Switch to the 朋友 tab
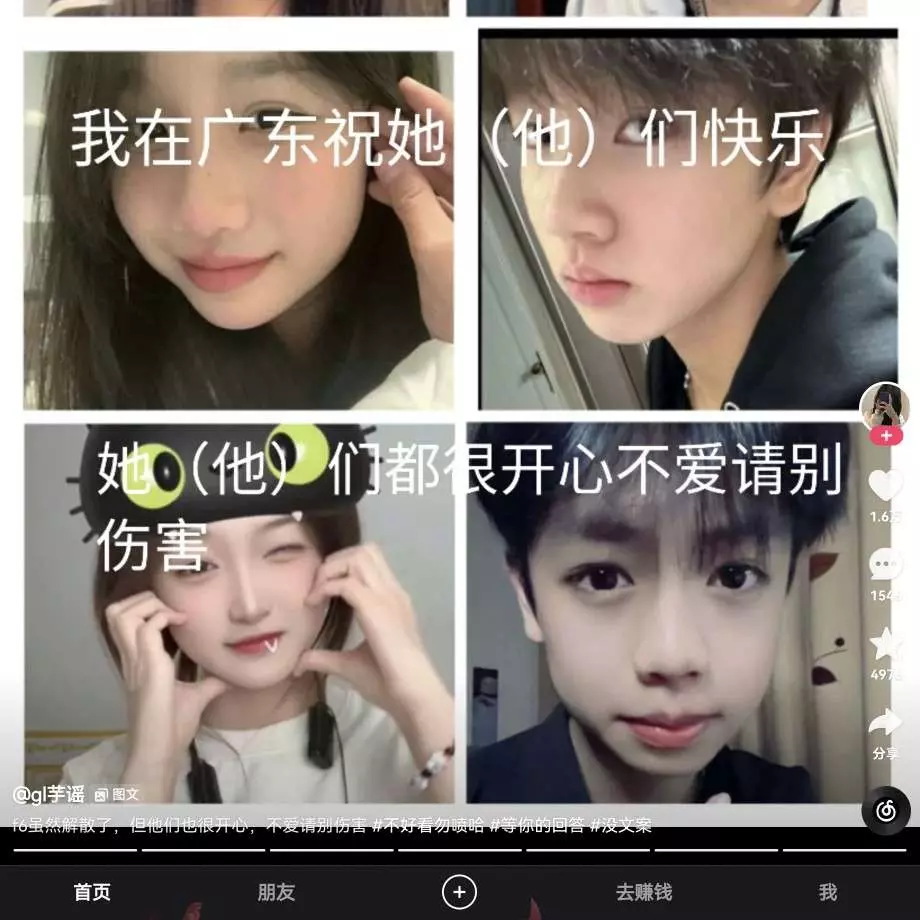The height and width of the screenshot is (920, 920). click(276, 892)
